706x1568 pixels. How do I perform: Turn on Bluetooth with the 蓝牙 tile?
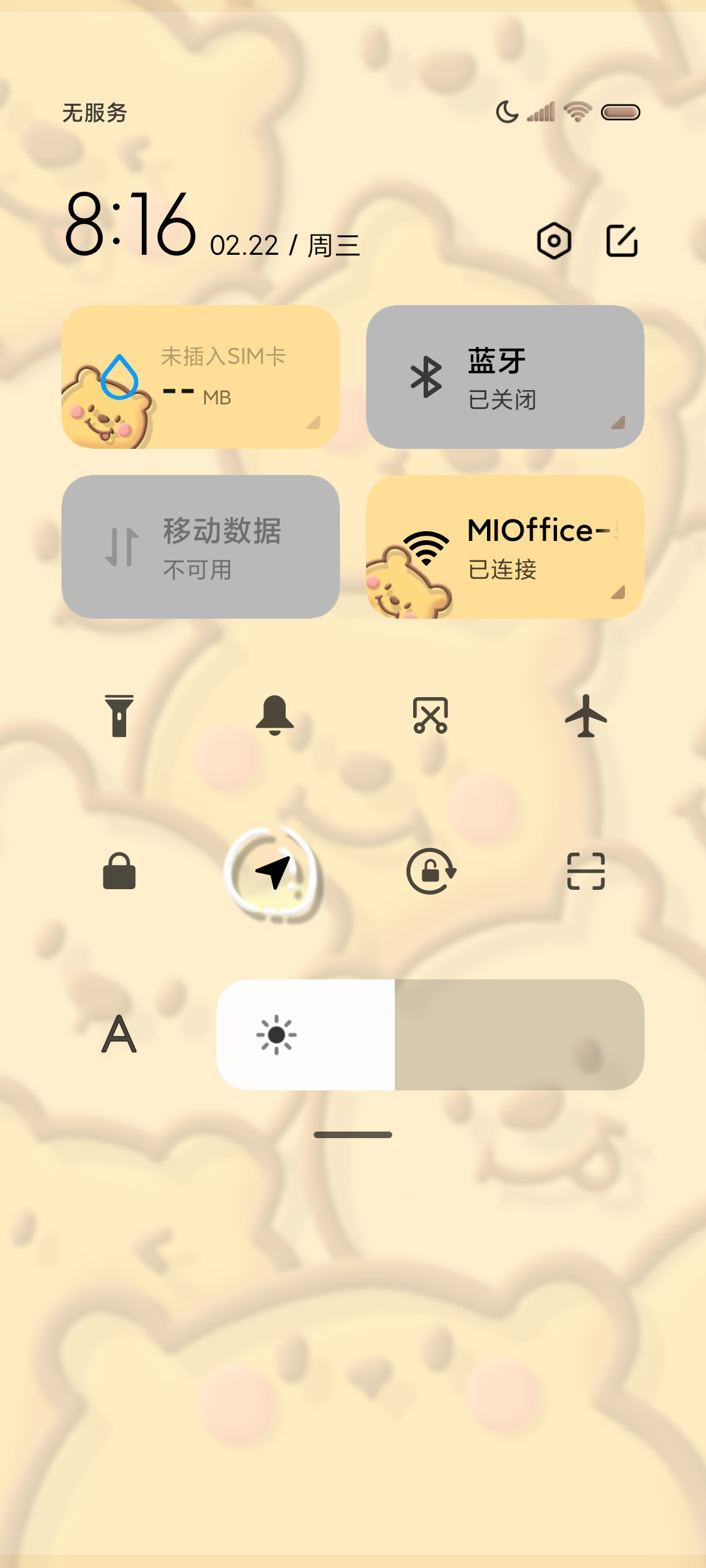click(x=505, y=377)
